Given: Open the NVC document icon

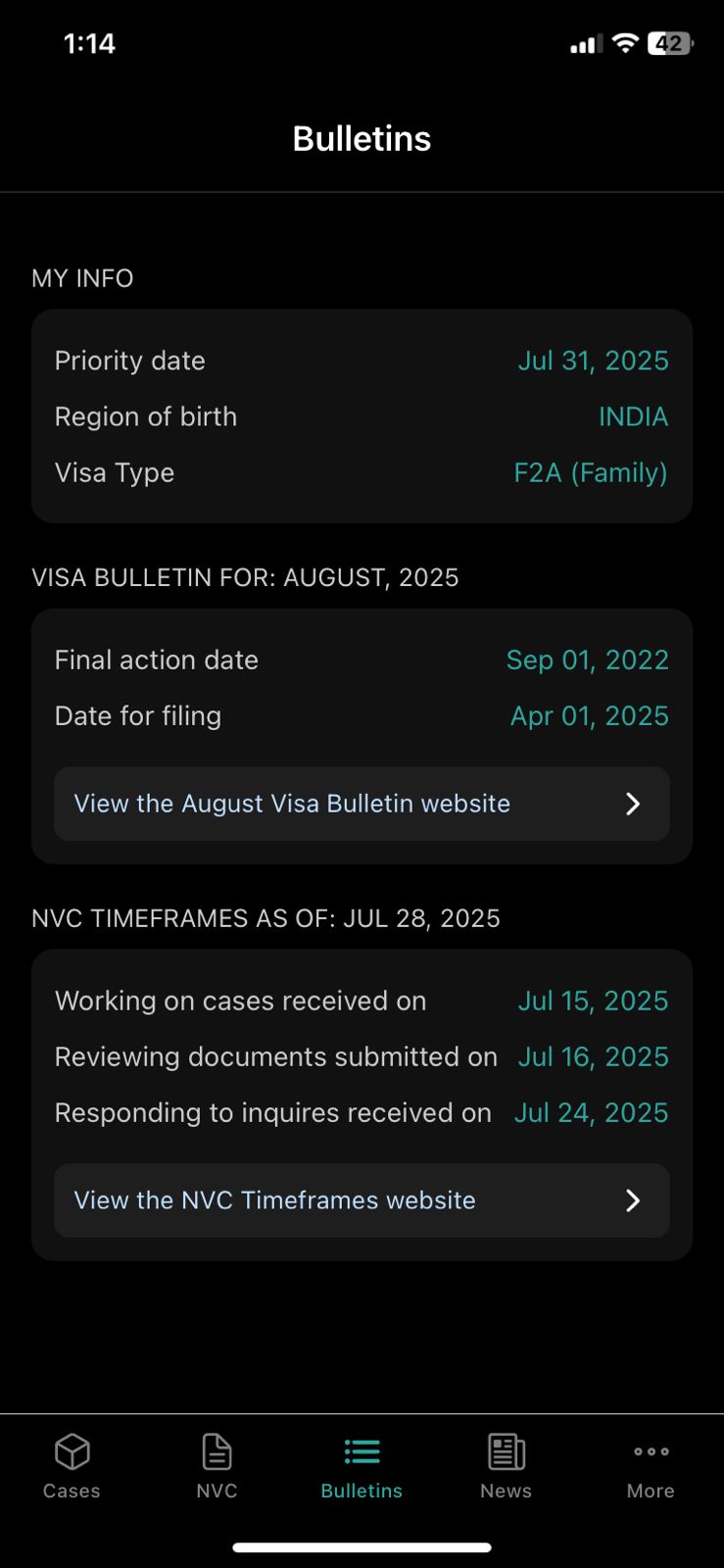Looking at the screenshot, I should click(217, 1452).
